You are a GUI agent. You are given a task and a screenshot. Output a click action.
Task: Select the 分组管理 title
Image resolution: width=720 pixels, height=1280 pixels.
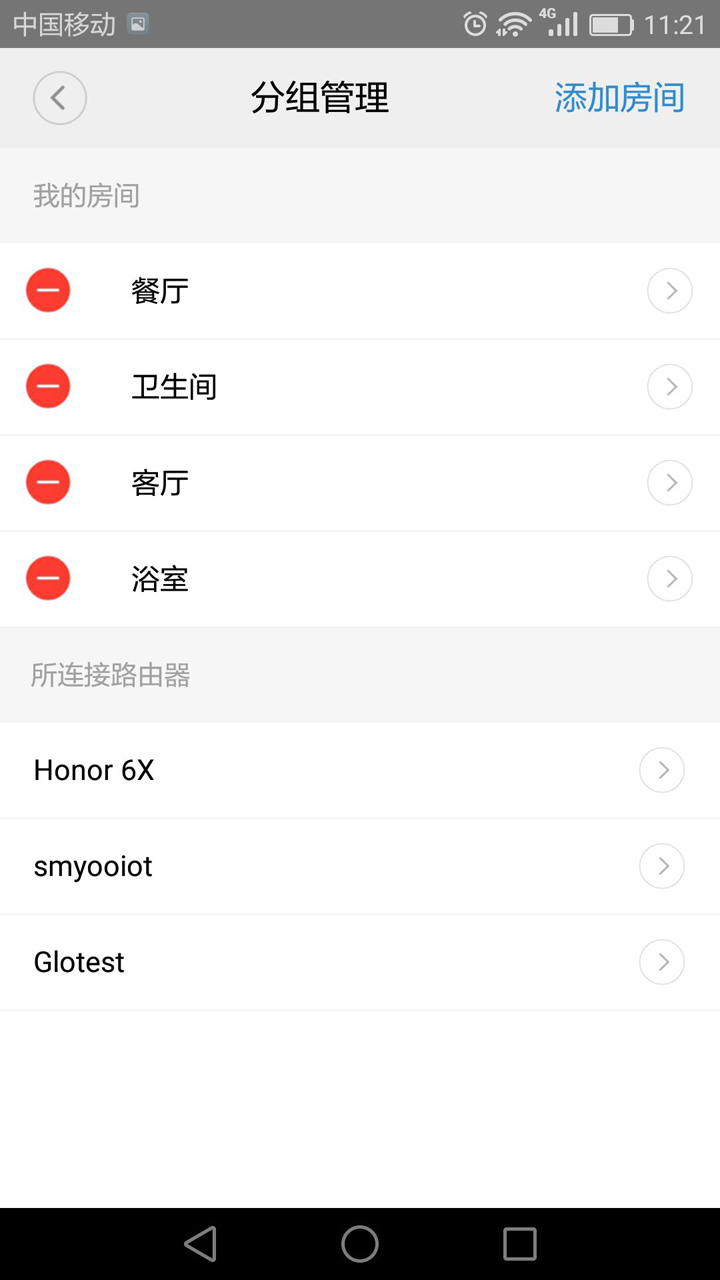tap(318, 97)
